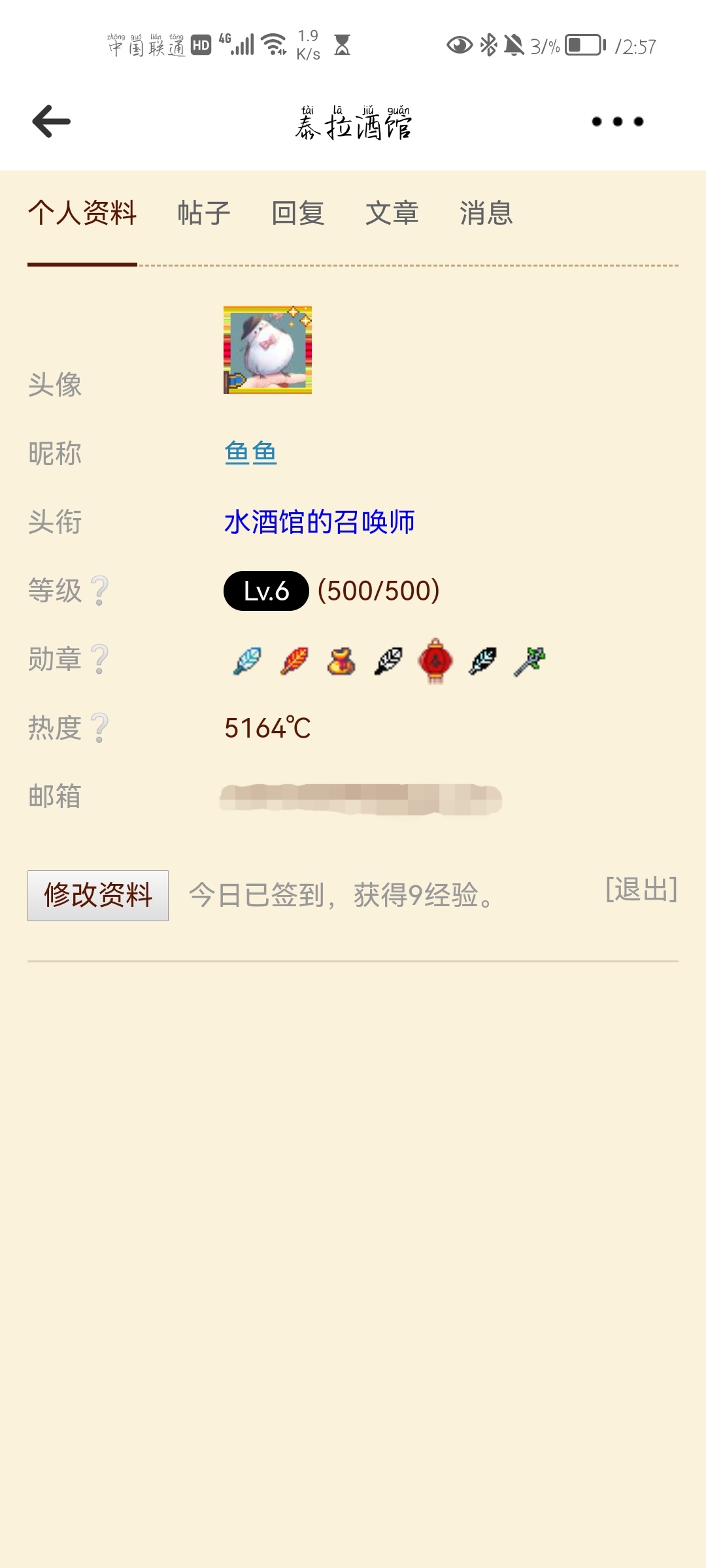Switch to the 帖子 tab
This screenshot has height=1568, width=706.
204,213
